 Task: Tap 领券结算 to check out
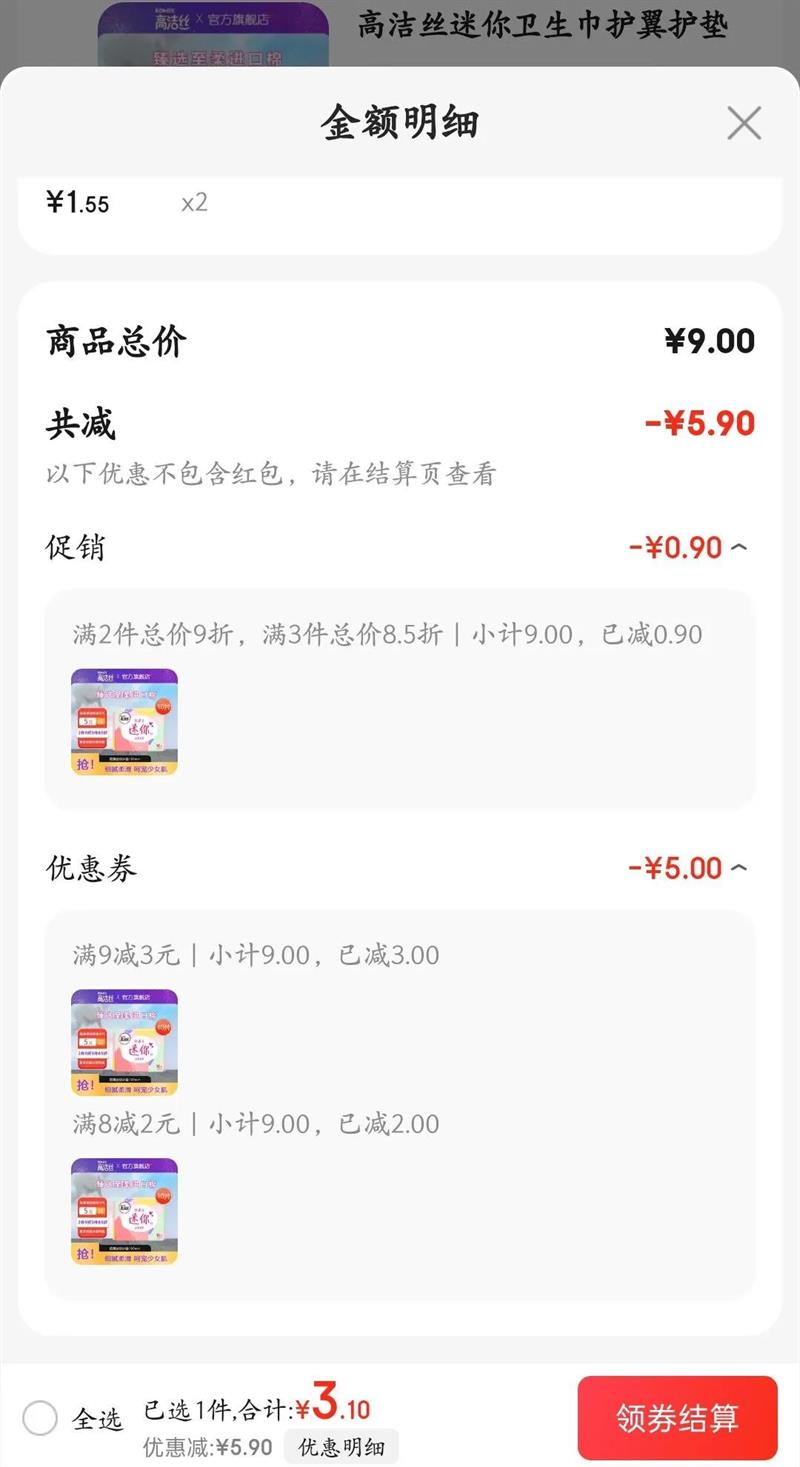[677, 1418]
